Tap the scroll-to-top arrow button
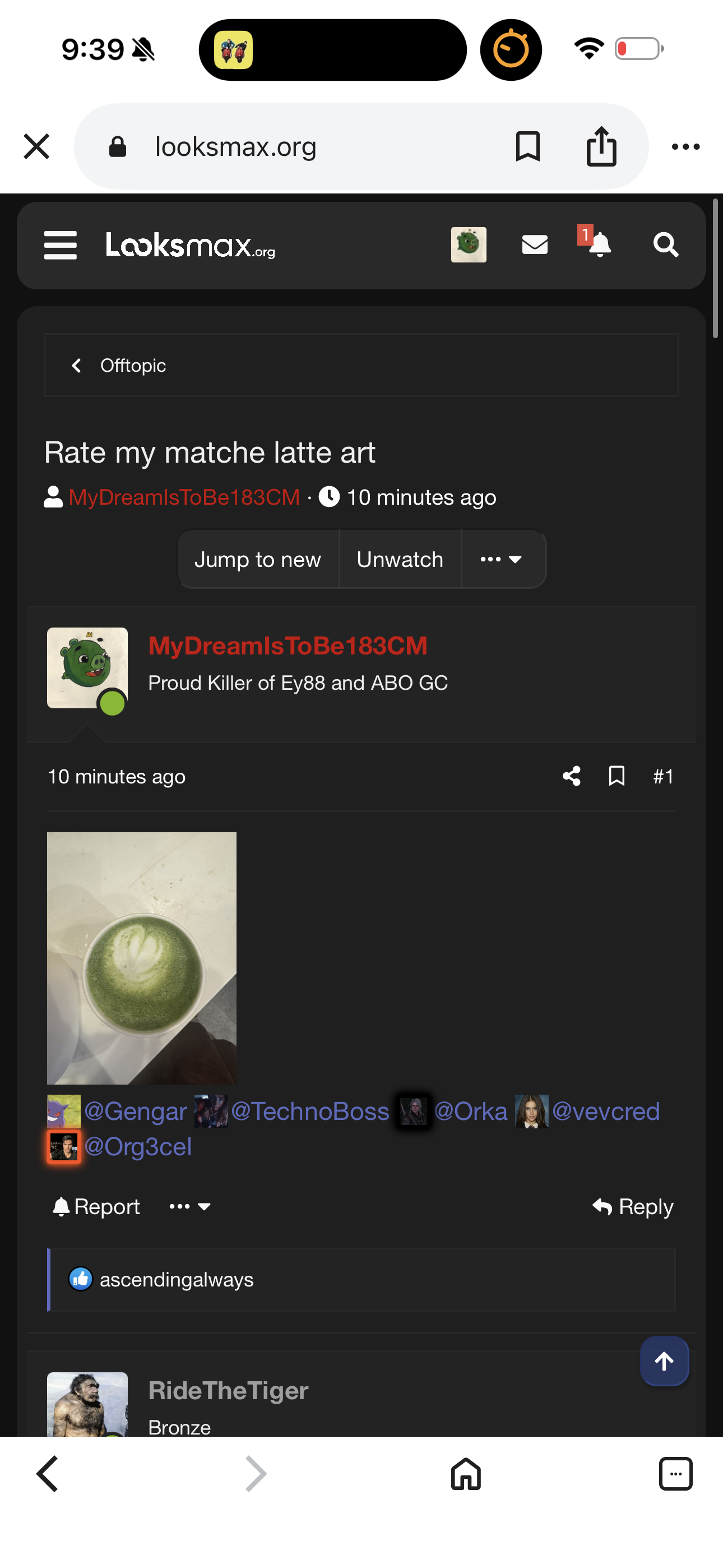The height and width of the screenshot is (1568, 723). 664,1361
